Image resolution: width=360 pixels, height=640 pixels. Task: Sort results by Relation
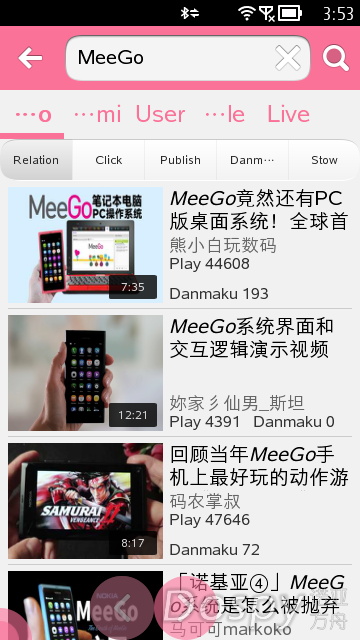36,160
